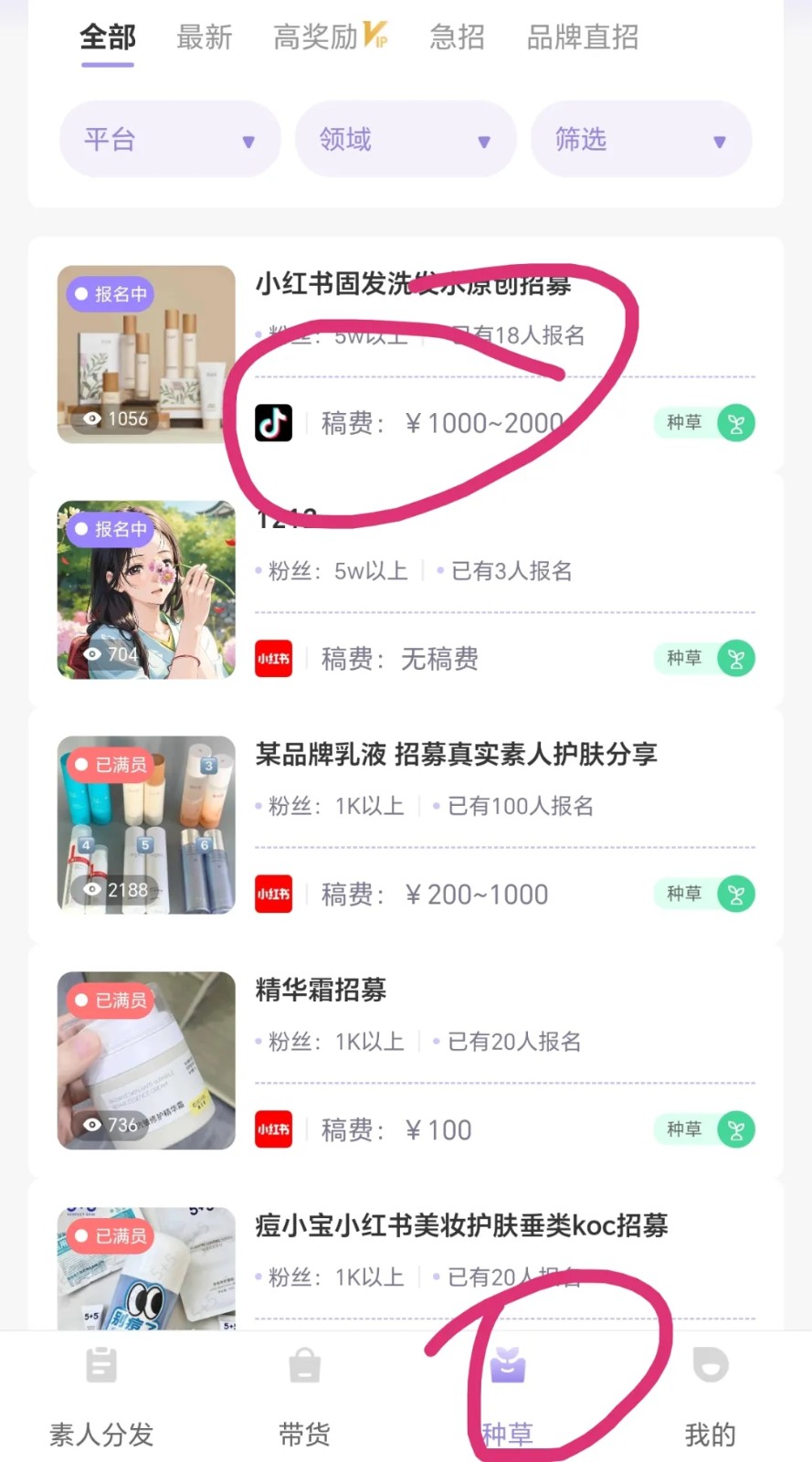
Task: Expand the 领域 dropdown filter
Action: point(406,140)
